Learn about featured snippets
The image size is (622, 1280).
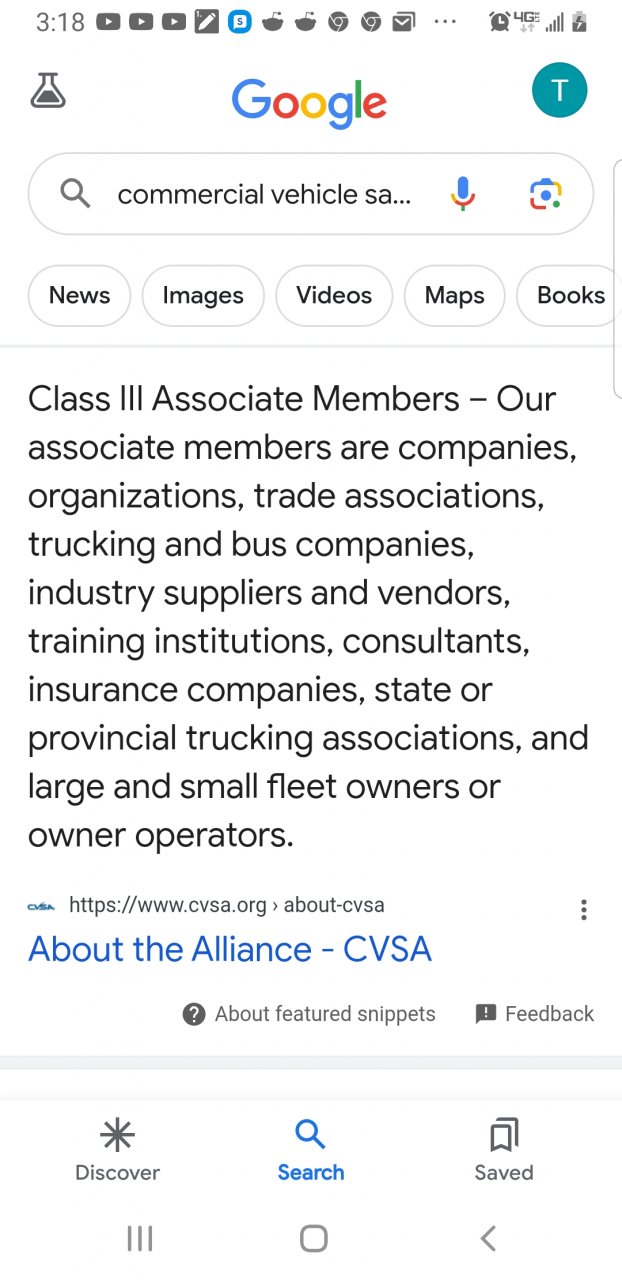(310, 1014)
